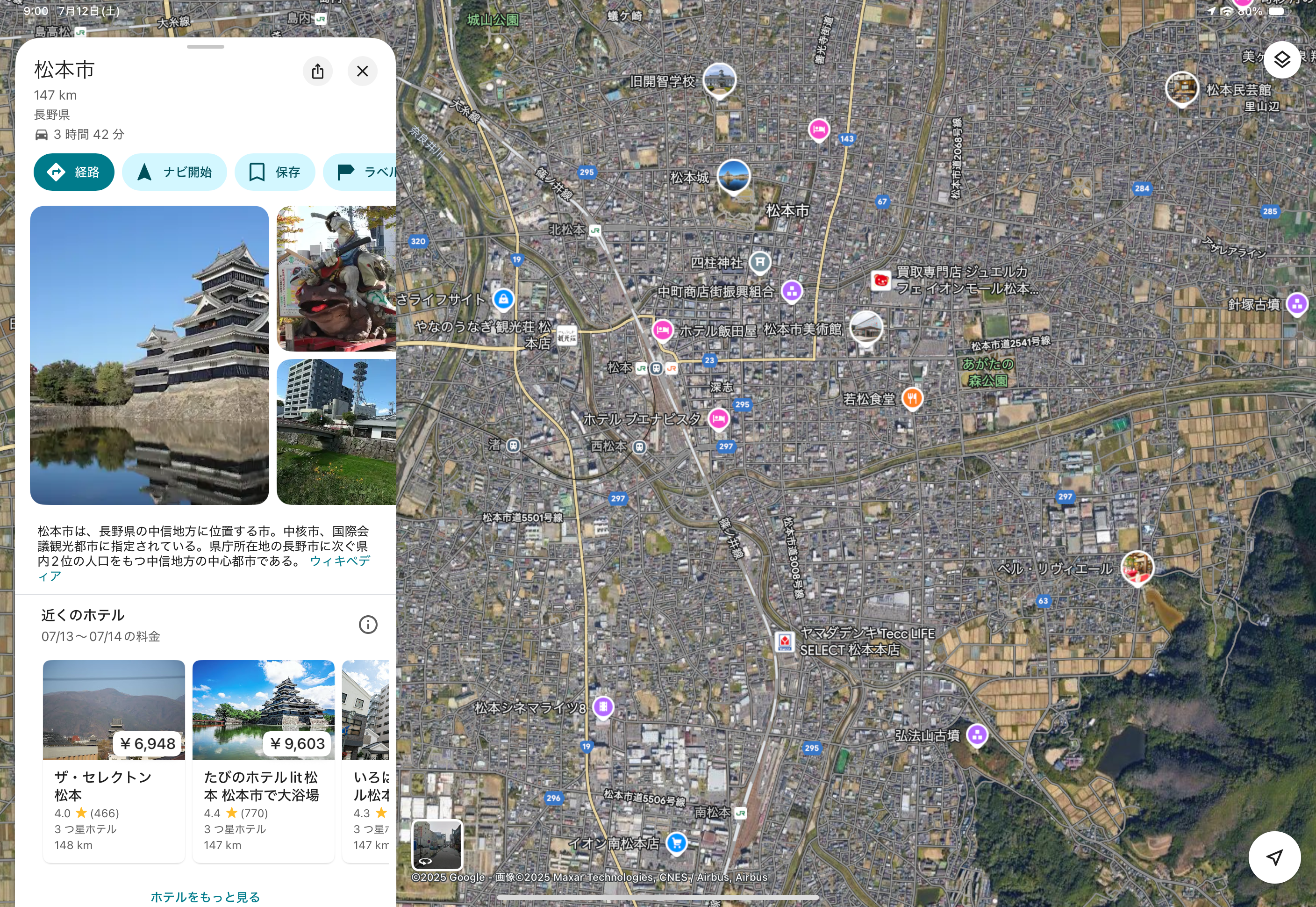Open the large Matsumoto Castle photo
The image size is (1316, 907).
pyautogui.click(x=149, y=354)
